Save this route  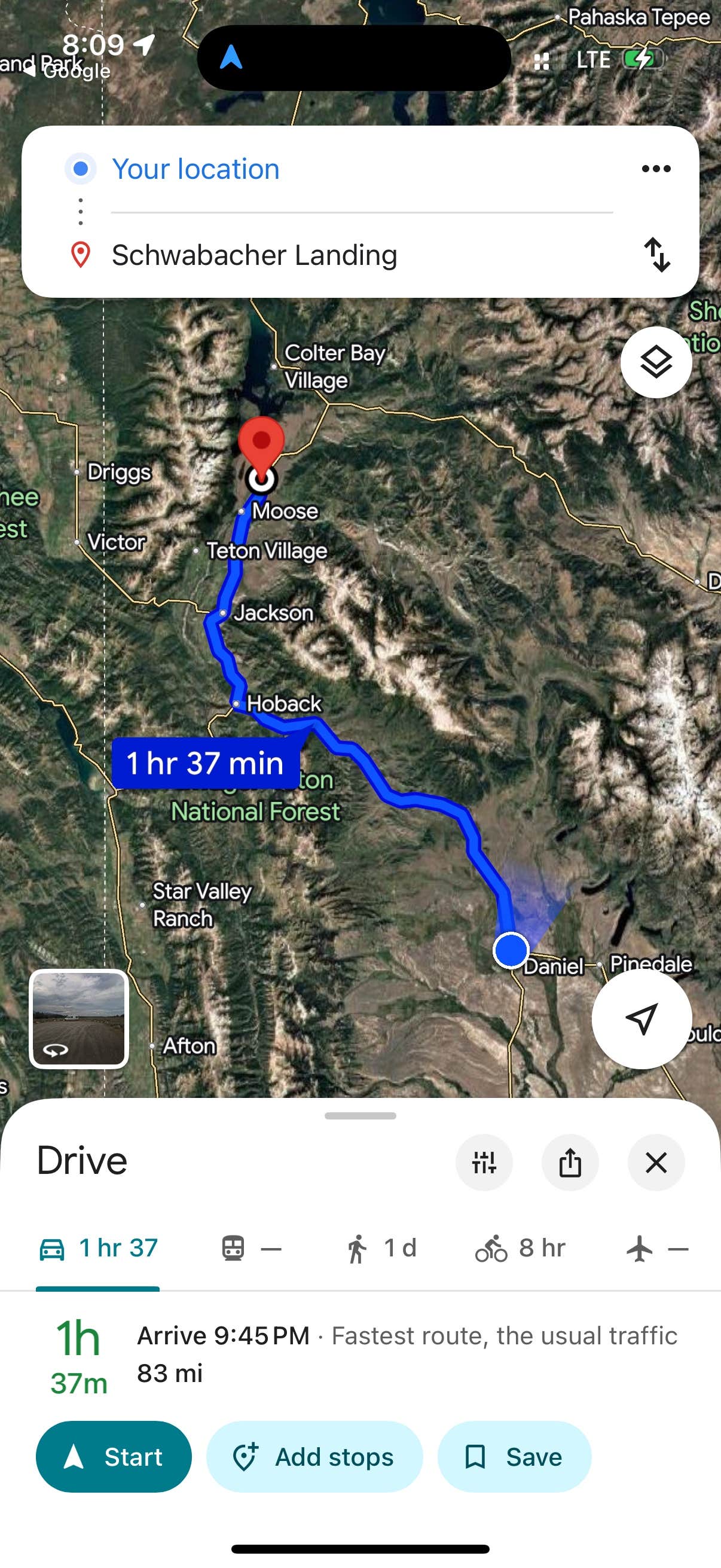pos(514,1457)
